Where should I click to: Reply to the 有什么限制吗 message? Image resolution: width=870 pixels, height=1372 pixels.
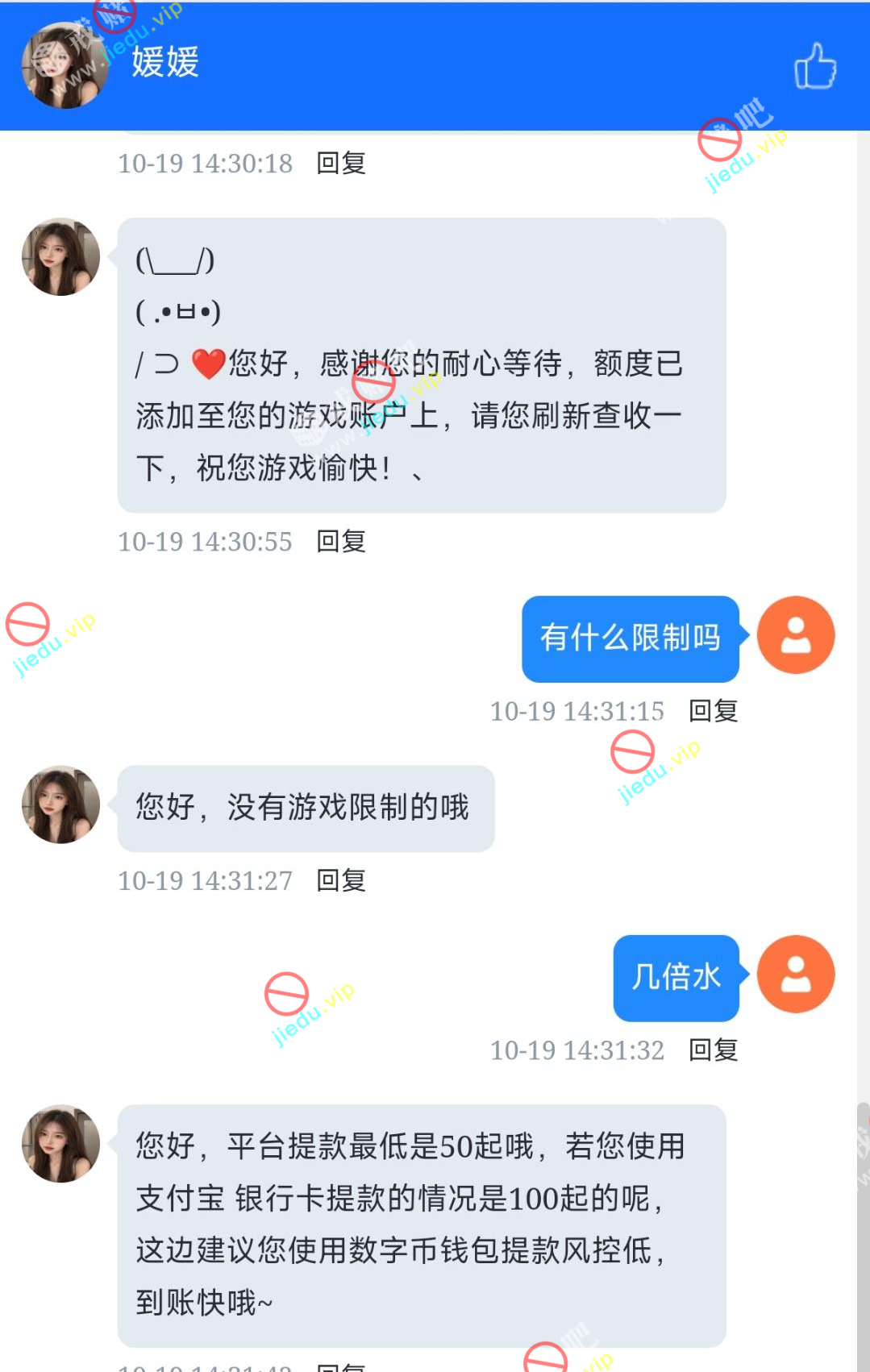coord(714,711)
